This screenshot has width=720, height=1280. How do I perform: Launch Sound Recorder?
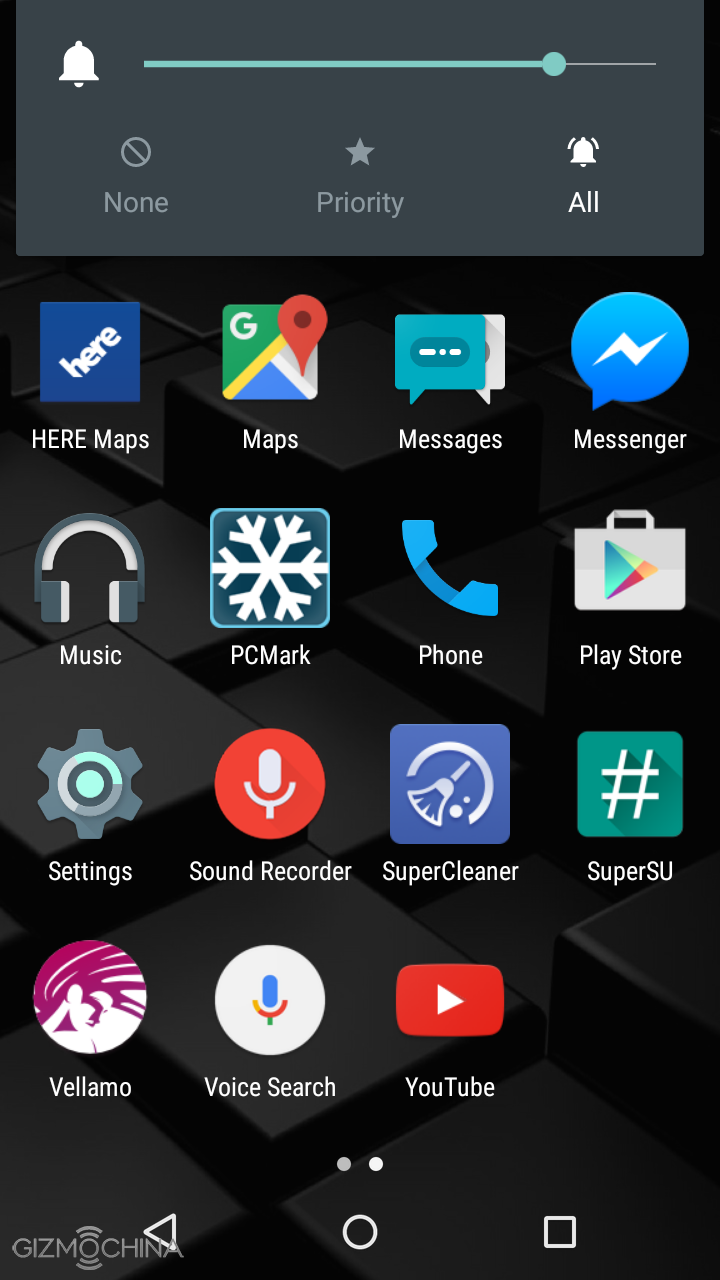pos(270,784)
